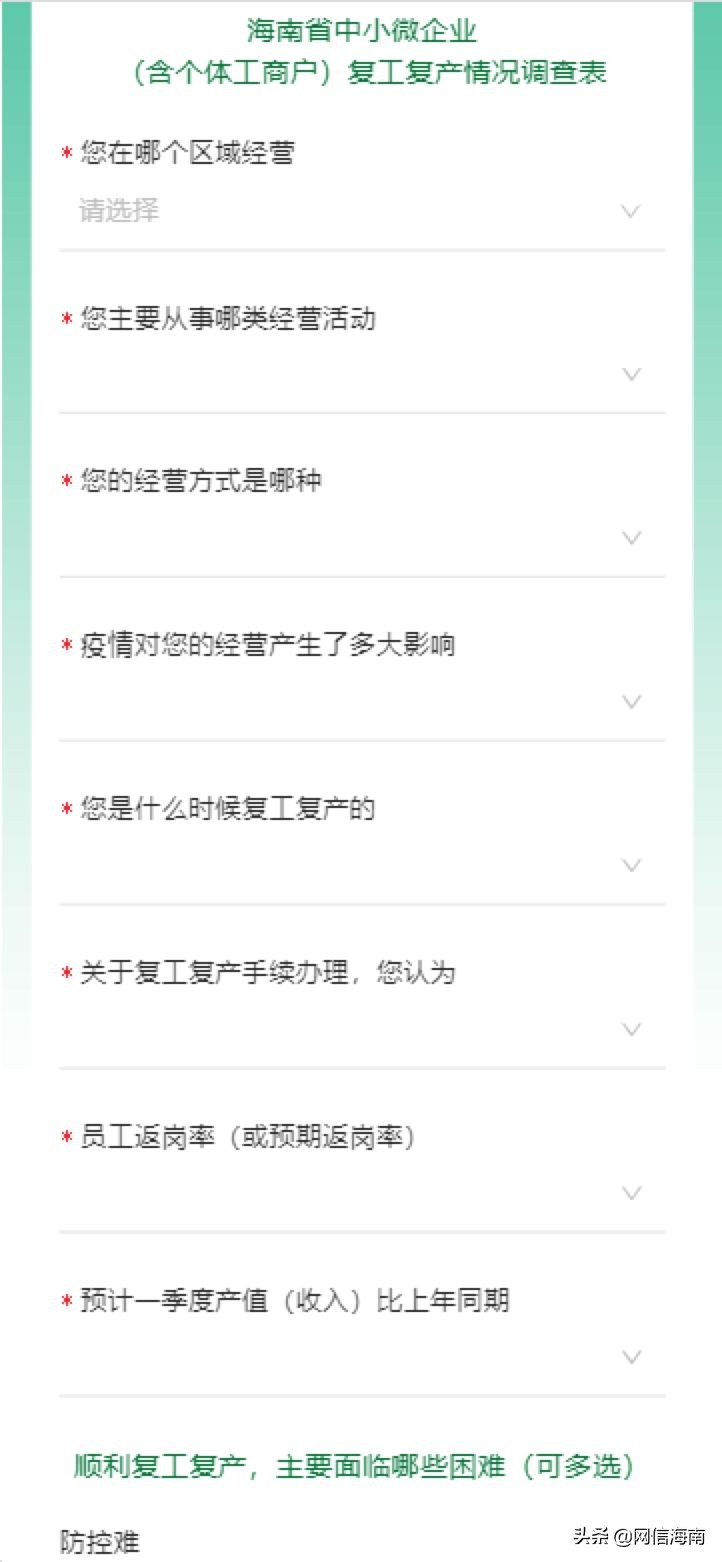Expand the 您主要从事哪类经营活动 selector
Screen dimensions: 722x1562
click(360, 374)
